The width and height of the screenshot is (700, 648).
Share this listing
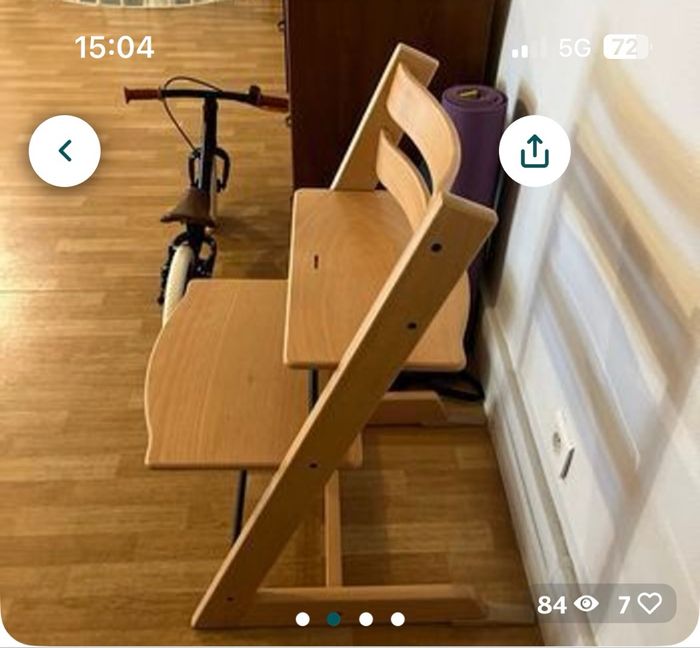pos(535,151)
